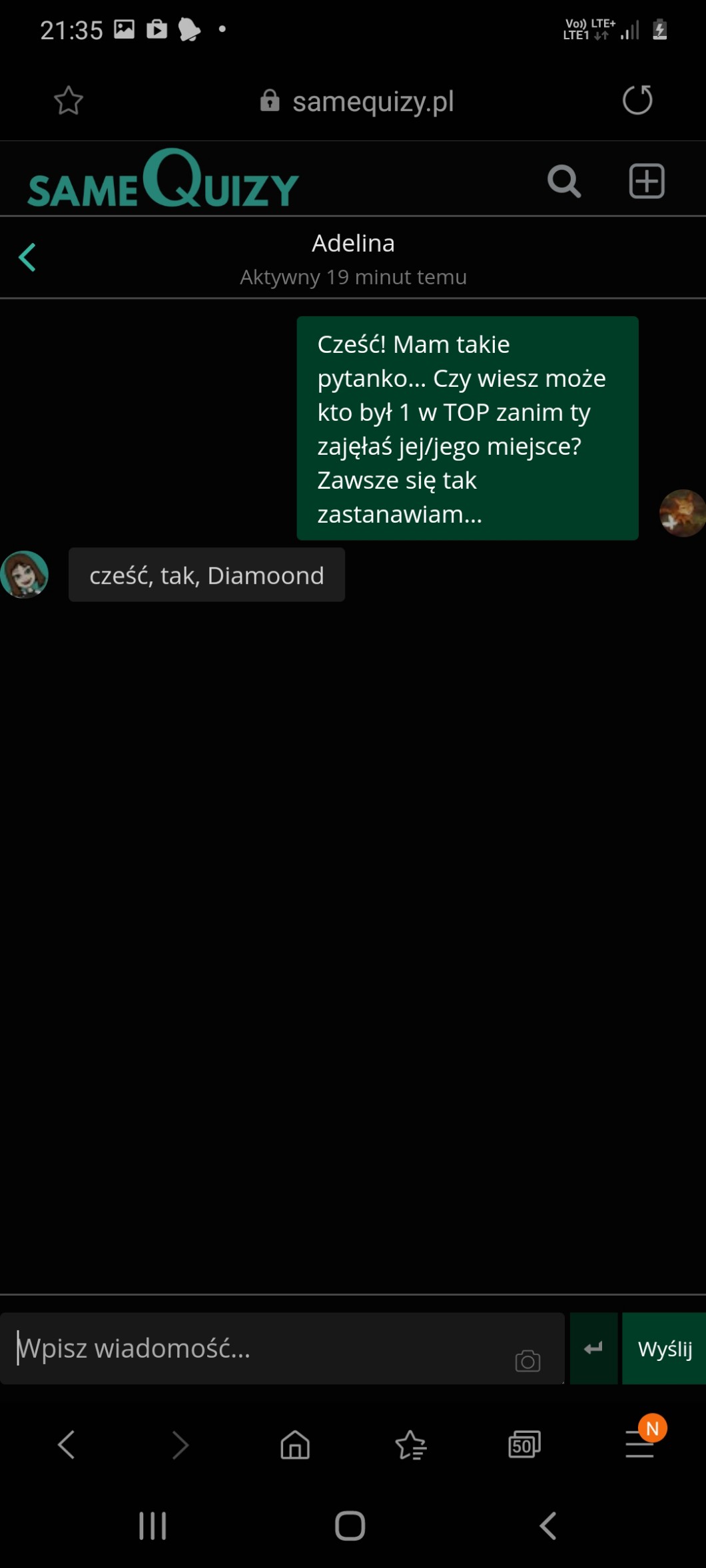Open the SameQuizy logo homepage
706x1568 pixels.
click(x=163, y=180)
